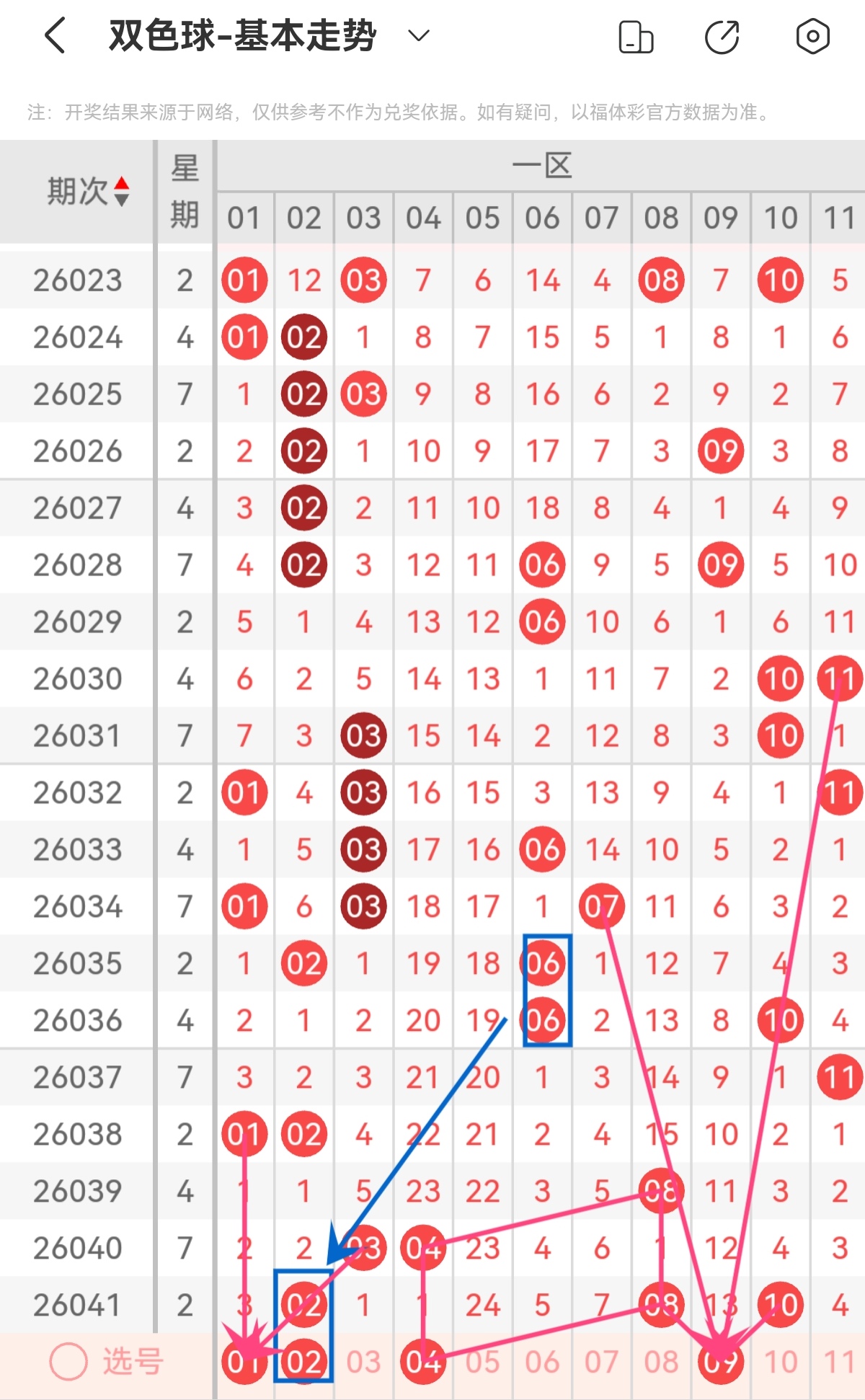The width and height of the screenshot is (865, 1400).
Task: Open chart settings hexagon icon
Action: (812, 37)
